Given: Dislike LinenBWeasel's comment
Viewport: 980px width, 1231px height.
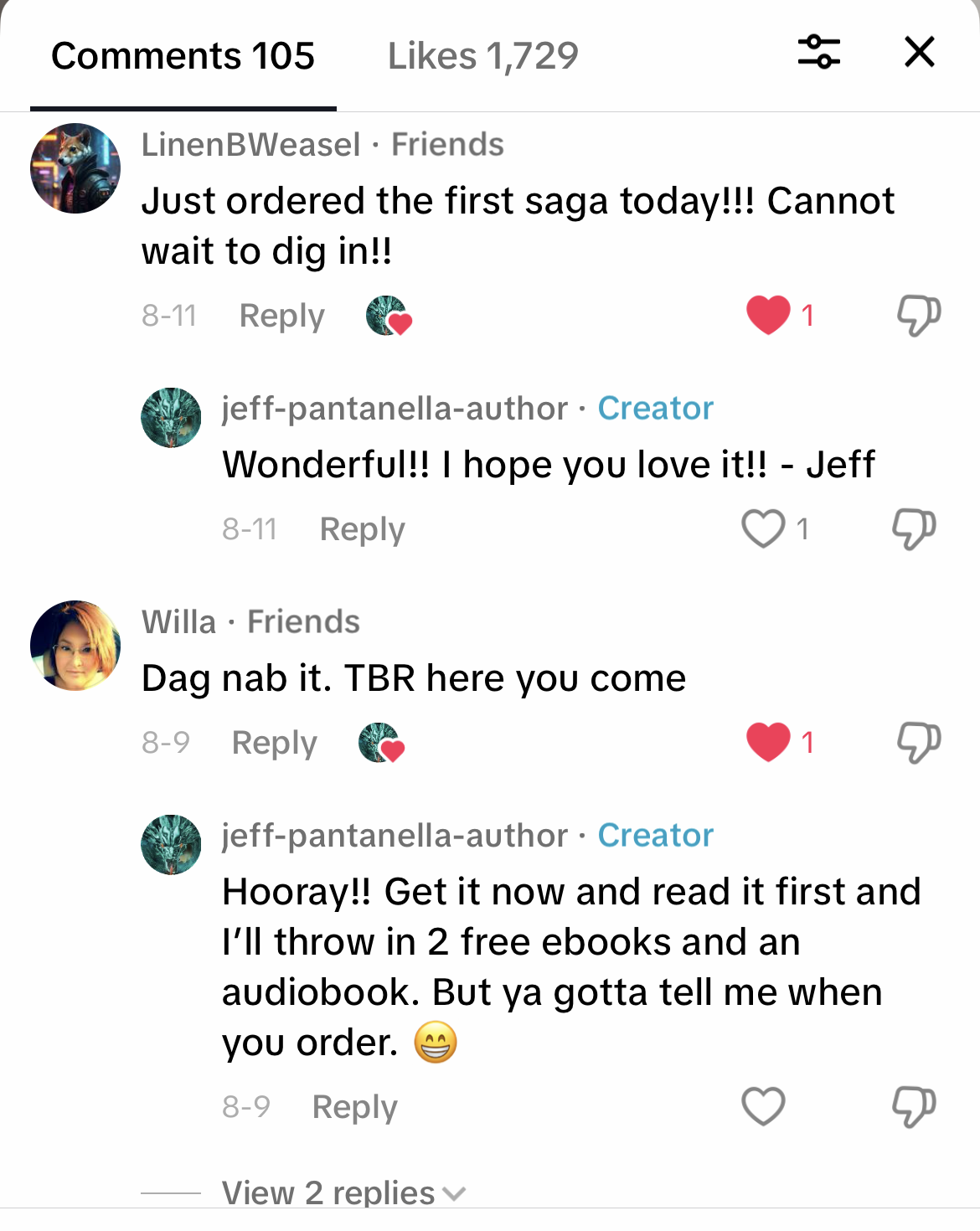Looking at the screenshot, I should click(918, 315).
